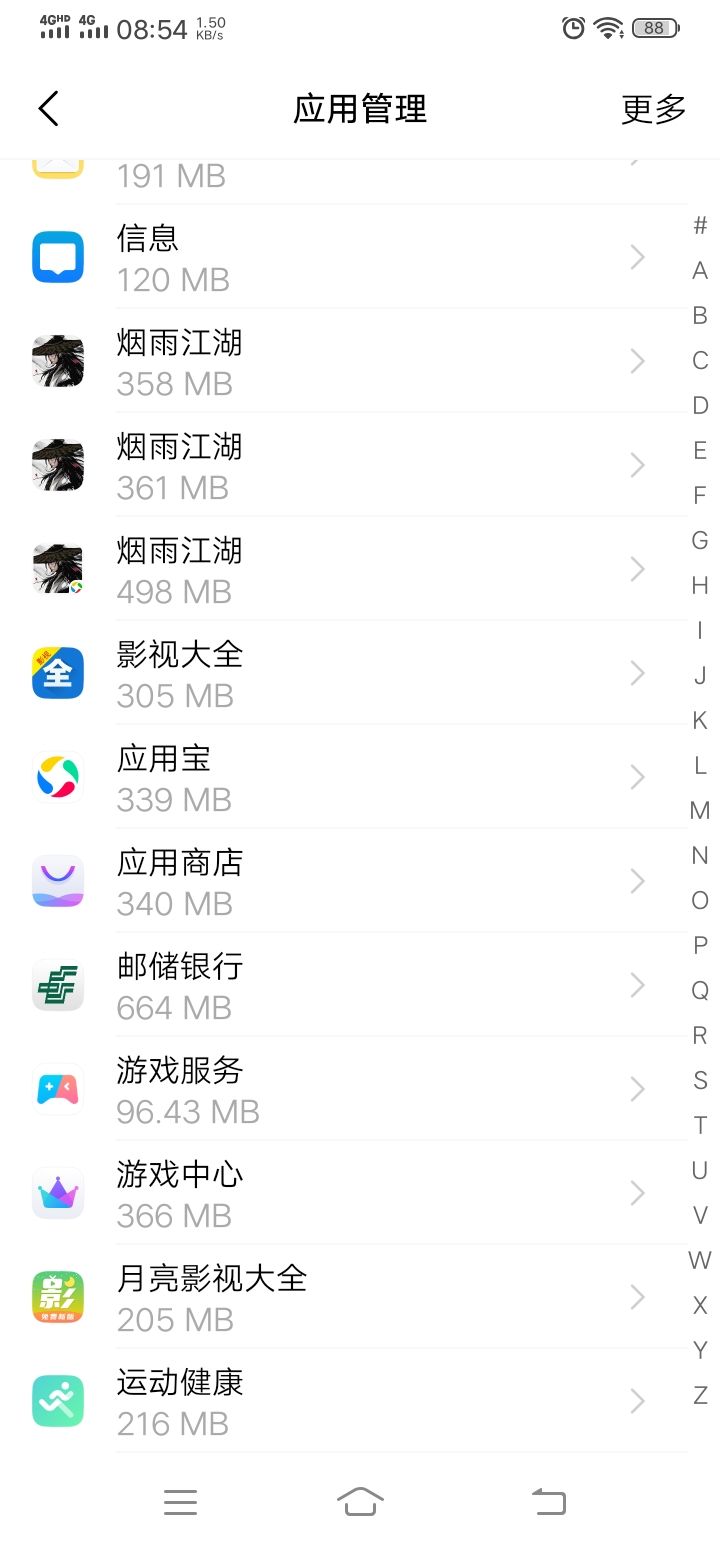Select the 邮储银行 bank app icon
Viewport: 720px width, 1544px height.
point(57,985)
